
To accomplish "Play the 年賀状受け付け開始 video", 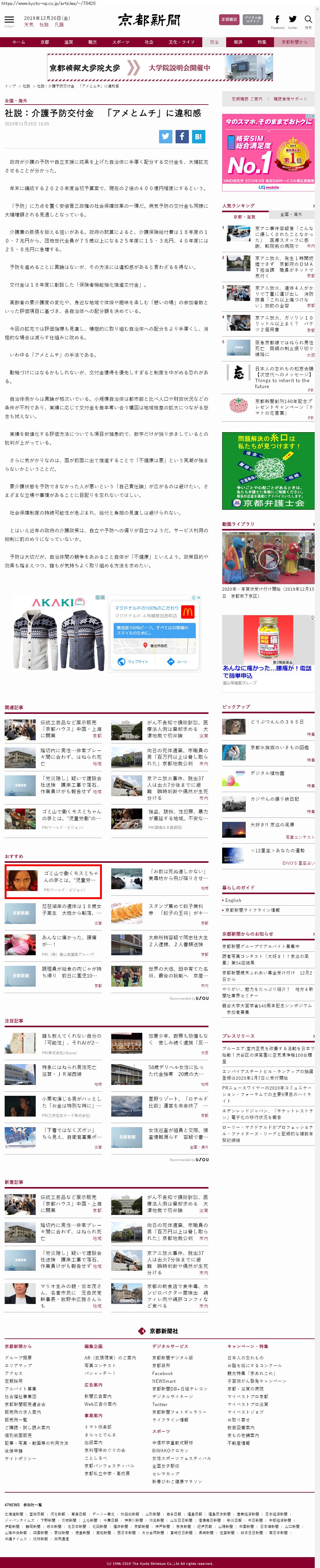I will 268,558.
